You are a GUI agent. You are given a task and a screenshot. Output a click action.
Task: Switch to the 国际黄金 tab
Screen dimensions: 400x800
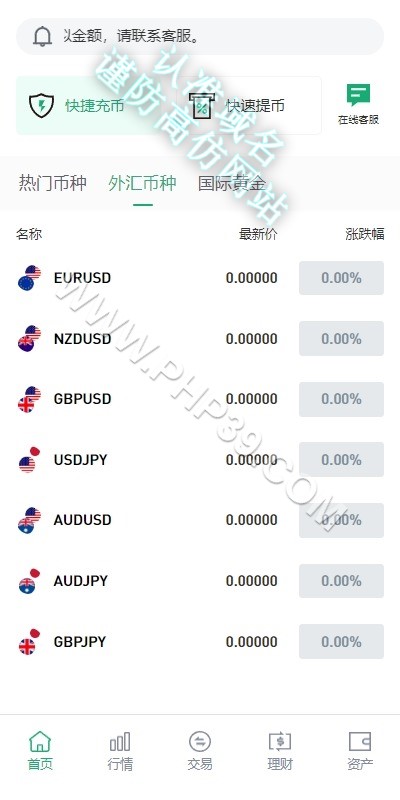click(232, 183)
